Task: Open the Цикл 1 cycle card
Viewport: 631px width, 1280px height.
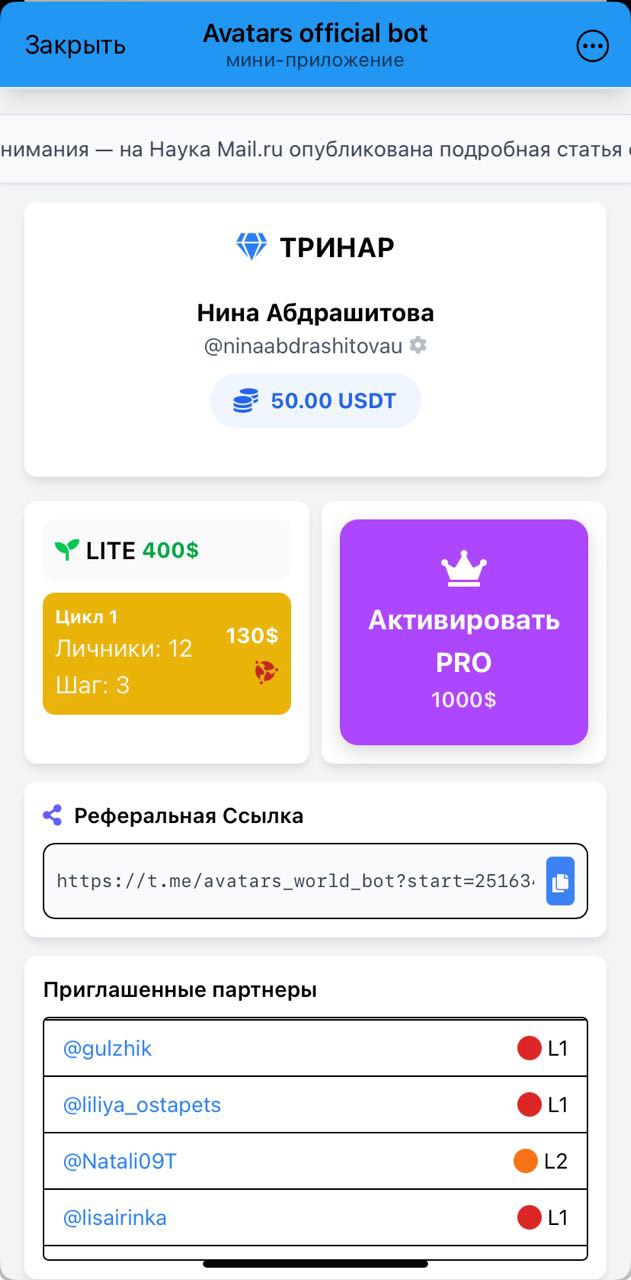Action: click(166, 654)
